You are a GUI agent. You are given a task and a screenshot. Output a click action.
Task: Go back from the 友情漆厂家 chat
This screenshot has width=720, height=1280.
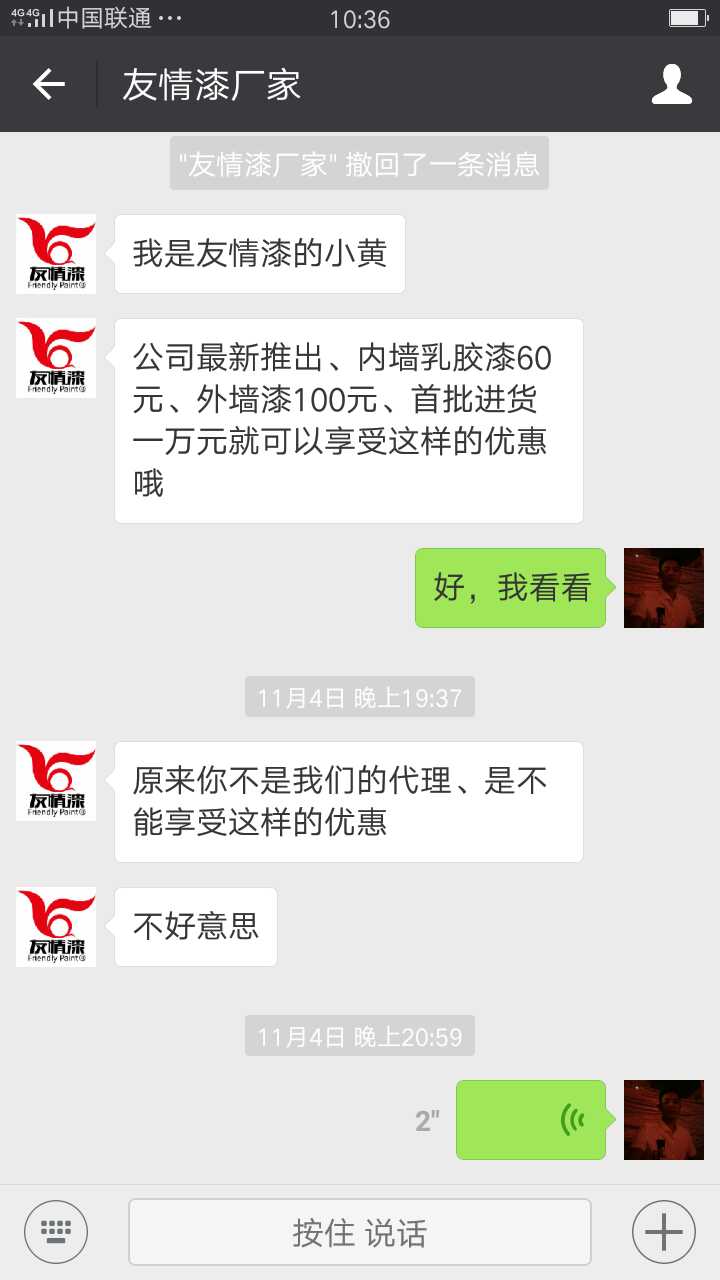[48, 84]
